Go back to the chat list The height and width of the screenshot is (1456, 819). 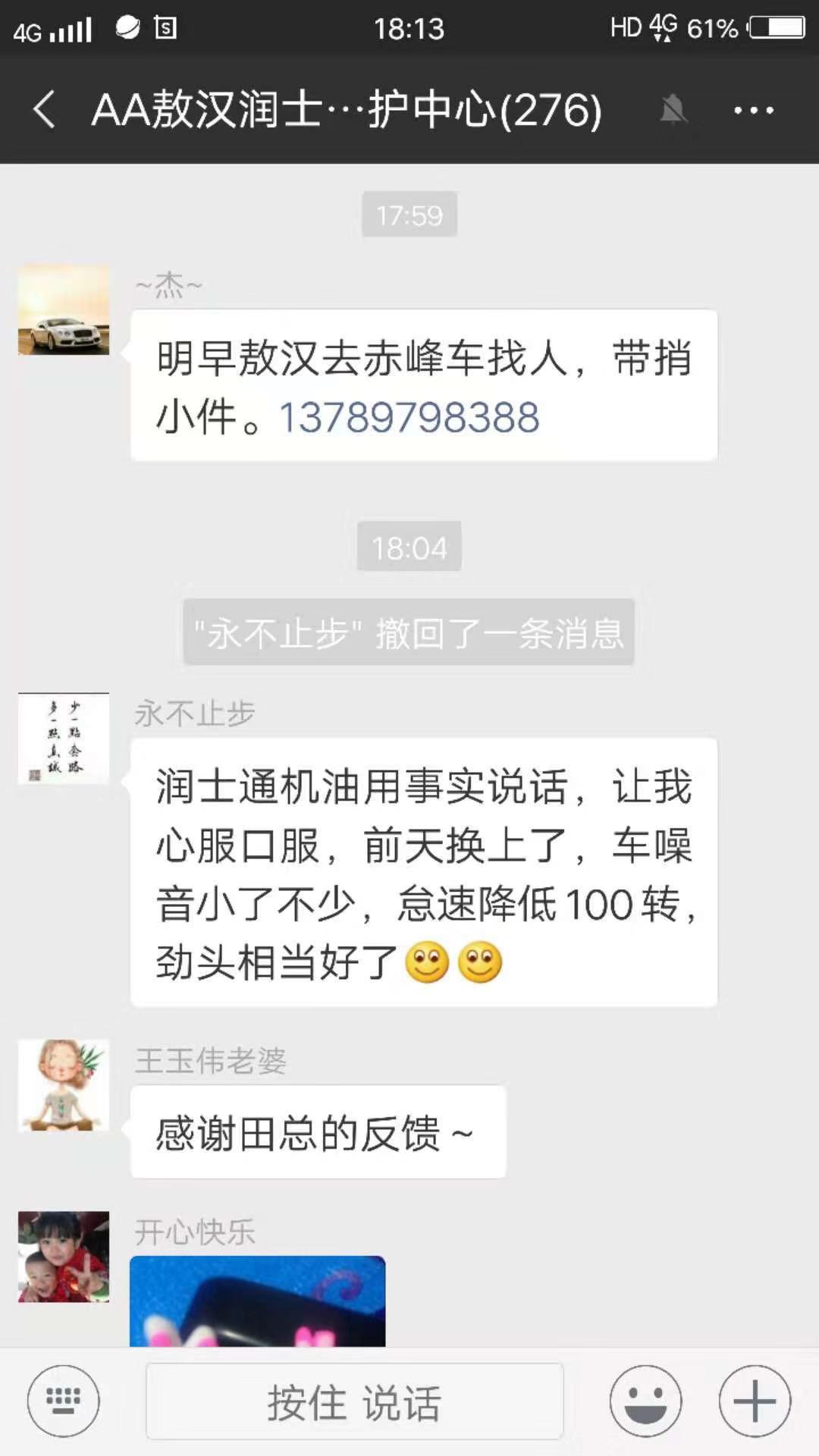44,110
